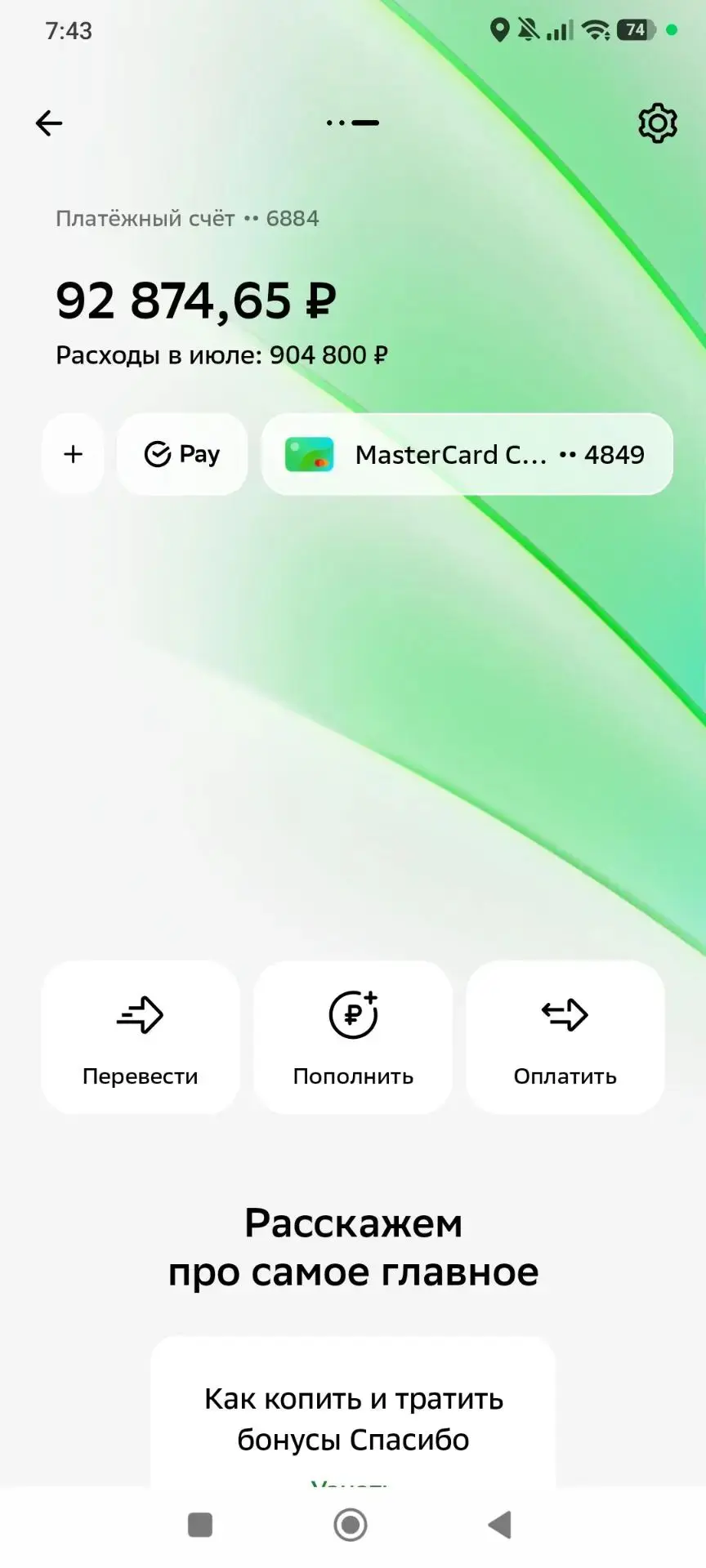Open account settings gear icon
The width and height of the screenshot is (706, 1568).
click(657, 123)
